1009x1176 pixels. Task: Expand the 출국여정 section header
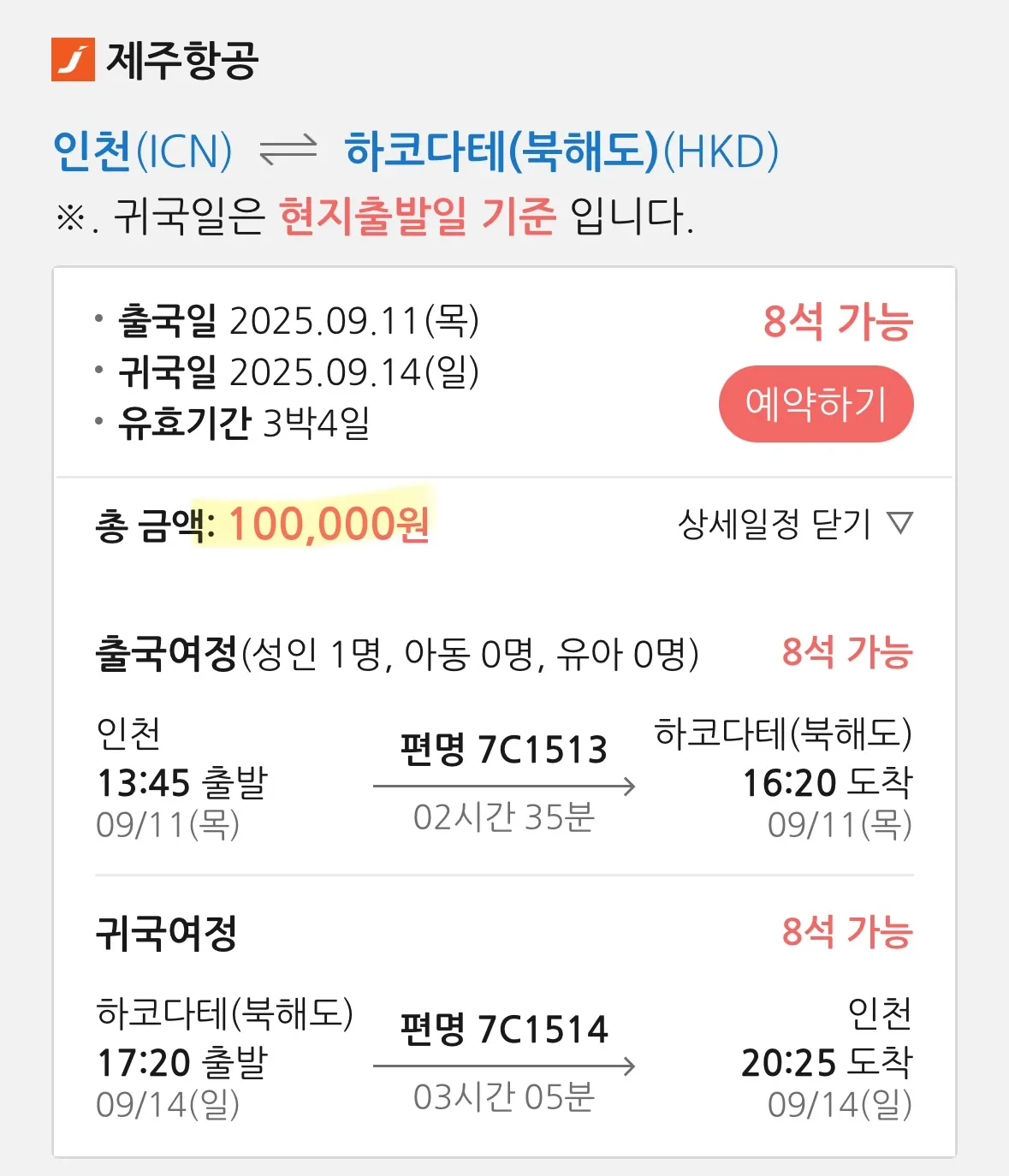click(x=167, y=650)
